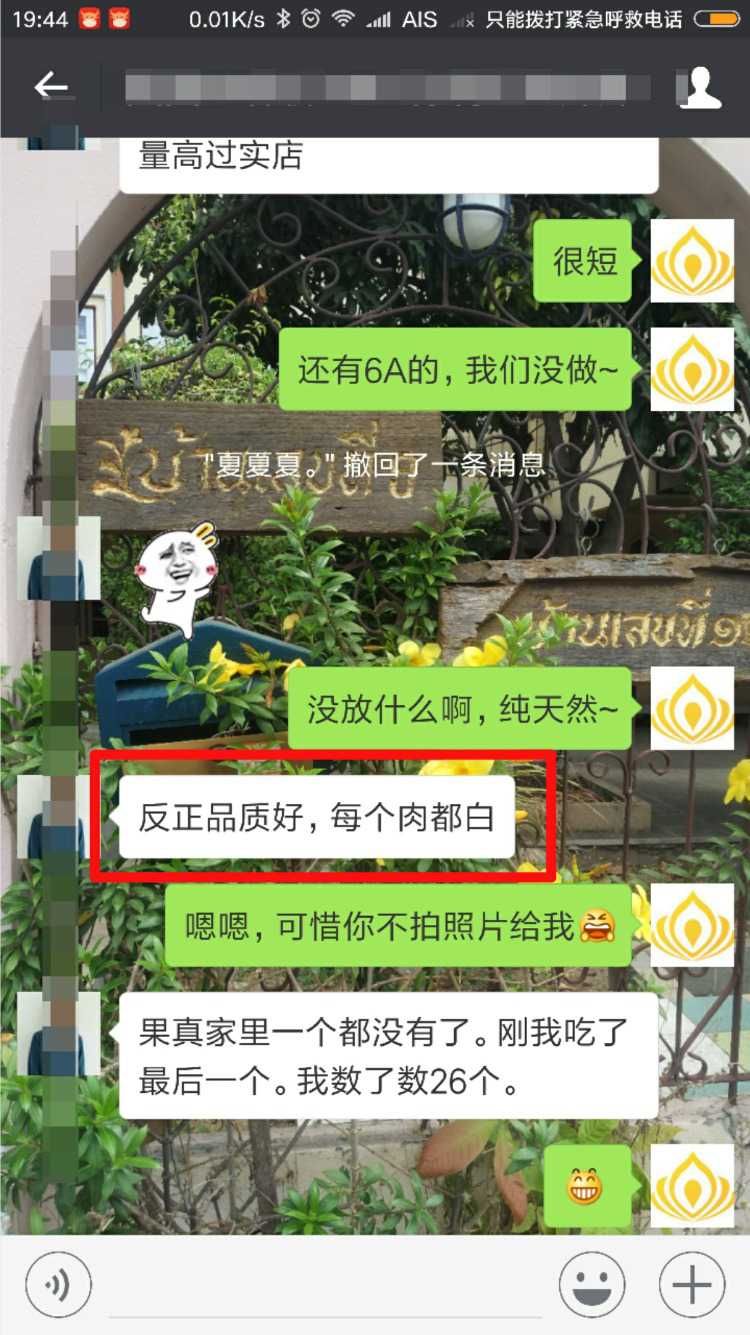The width and height of the screenshot is (750, 1335).
Task: Open the sender's avatar beside 很短 message
Action: [x=692, y=261]
